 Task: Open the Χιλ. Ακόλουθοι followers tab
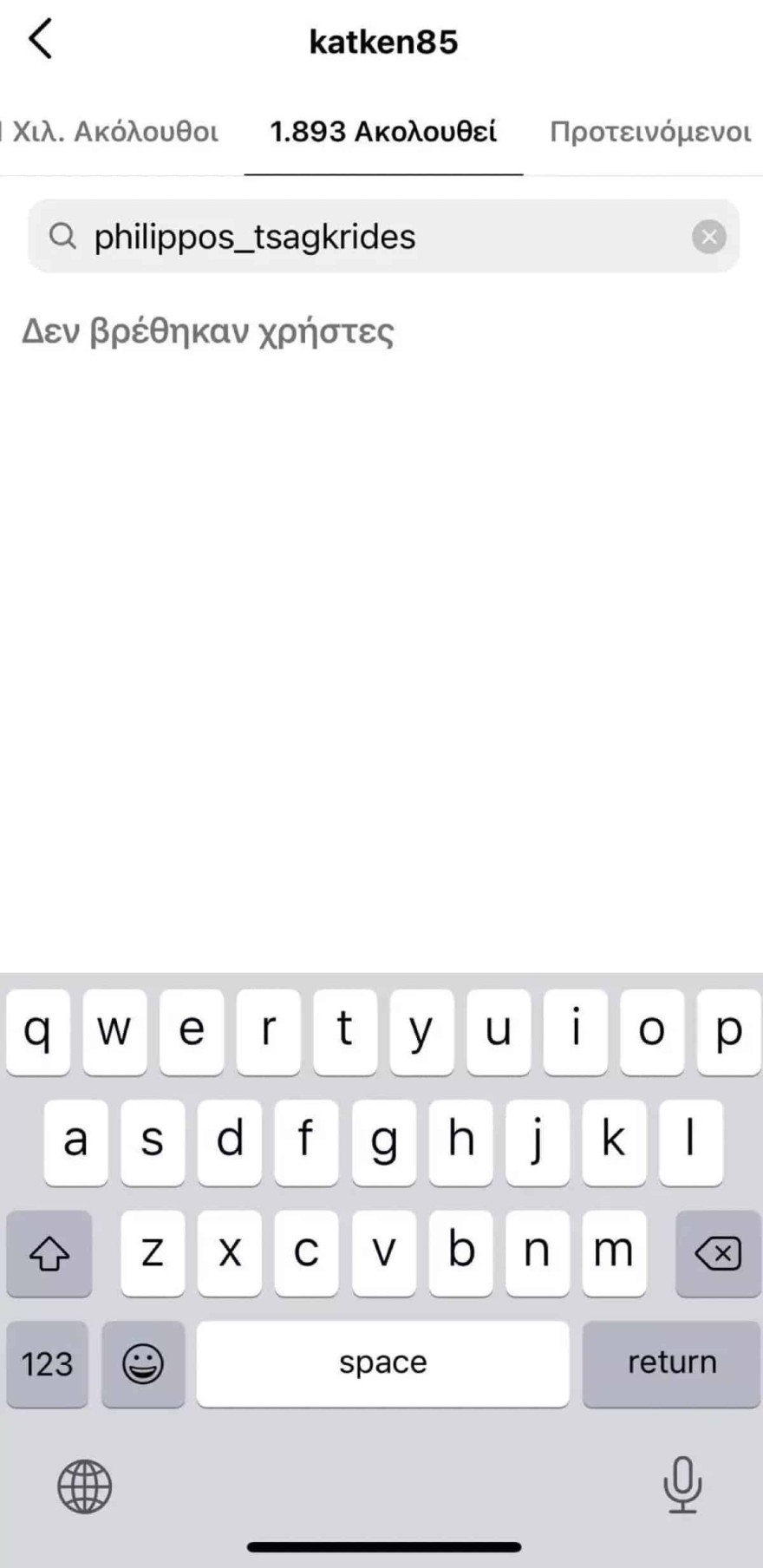click(111, 132)
